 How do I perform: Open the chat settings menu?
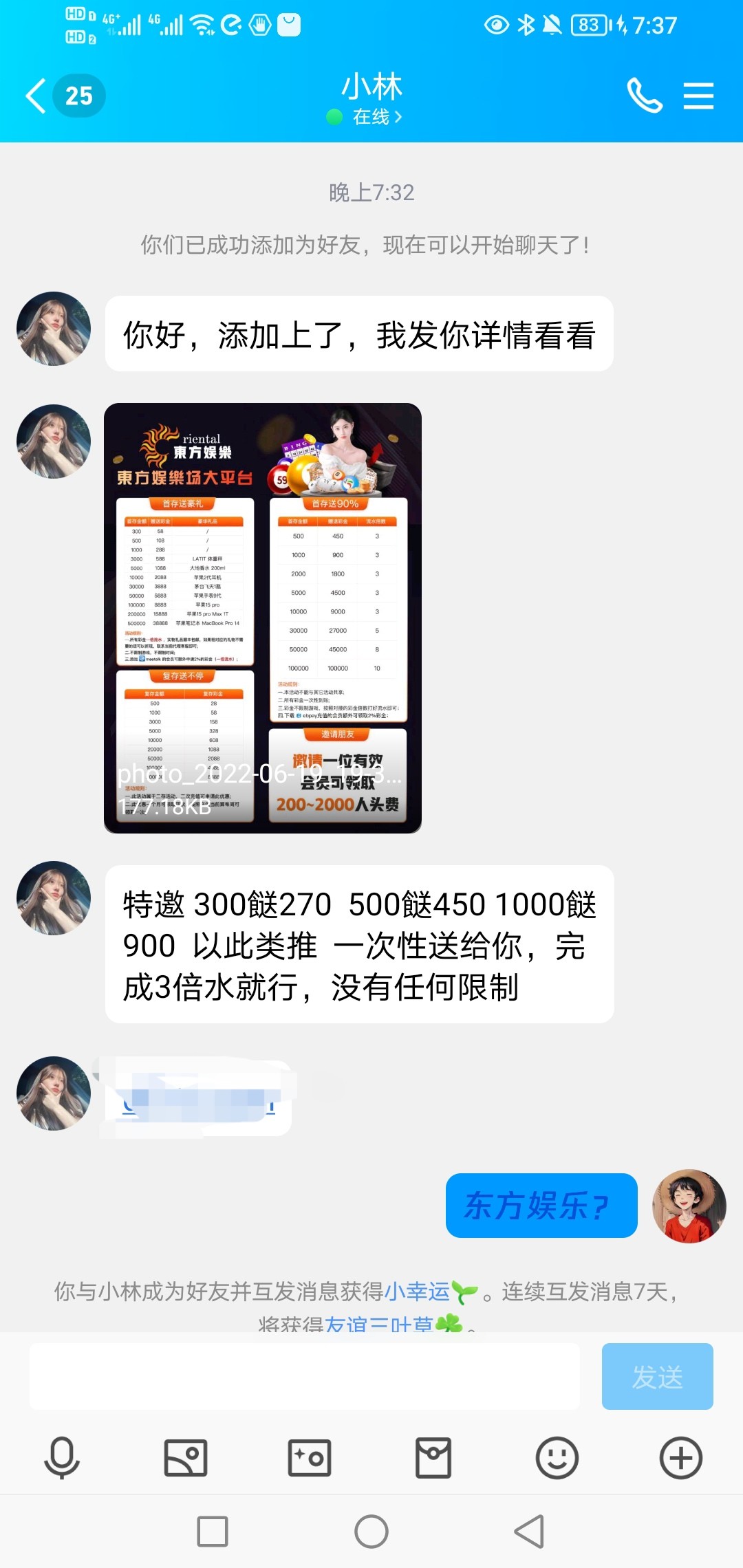(x=698, y=96)
